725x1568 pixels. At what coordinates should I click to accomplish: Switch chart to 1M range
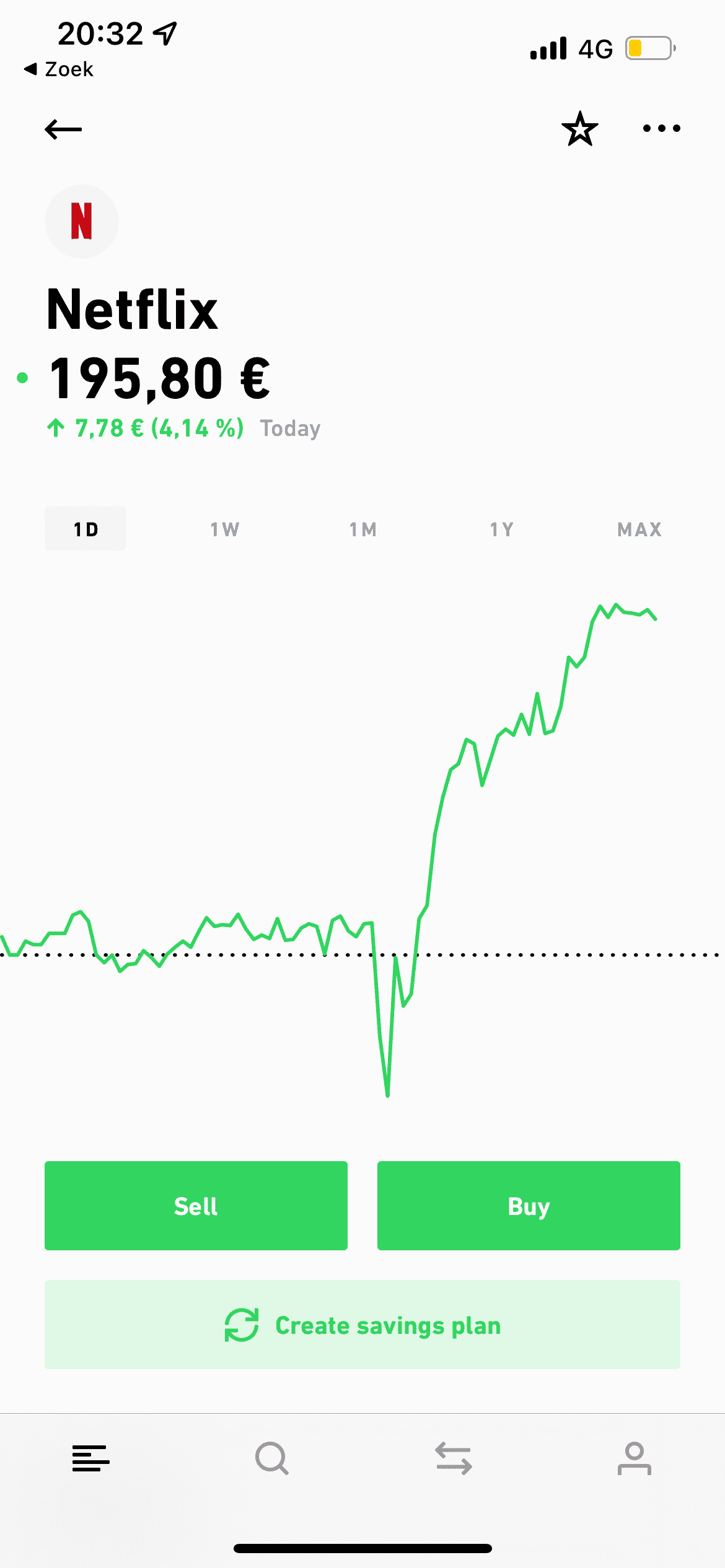(x=363, y=529)
